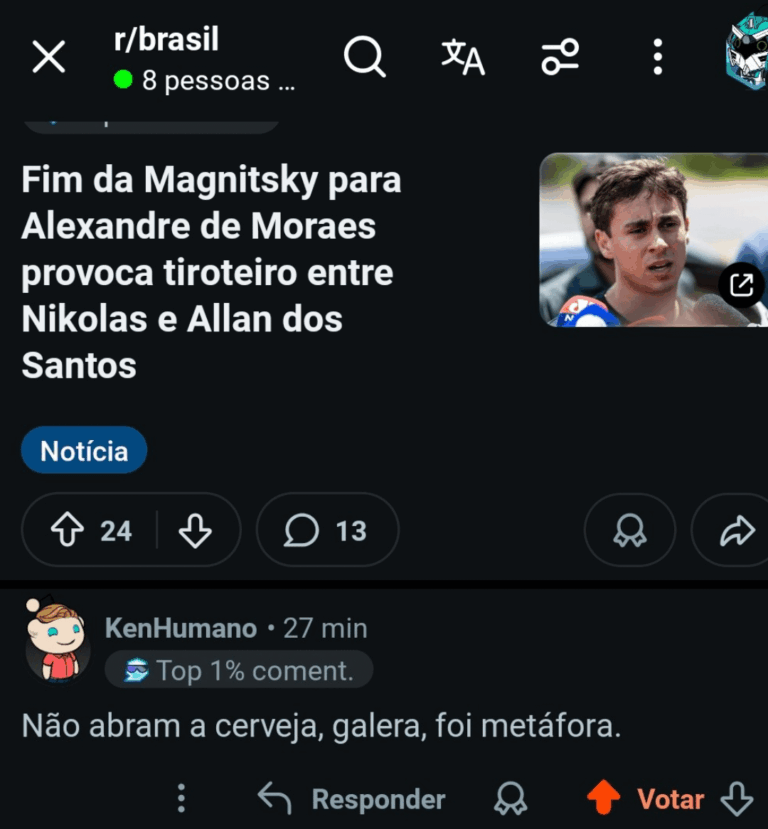This screenshot has height=829, width=768.
Task: Open KenHumano's profile
Action: [x=181, y=628]
